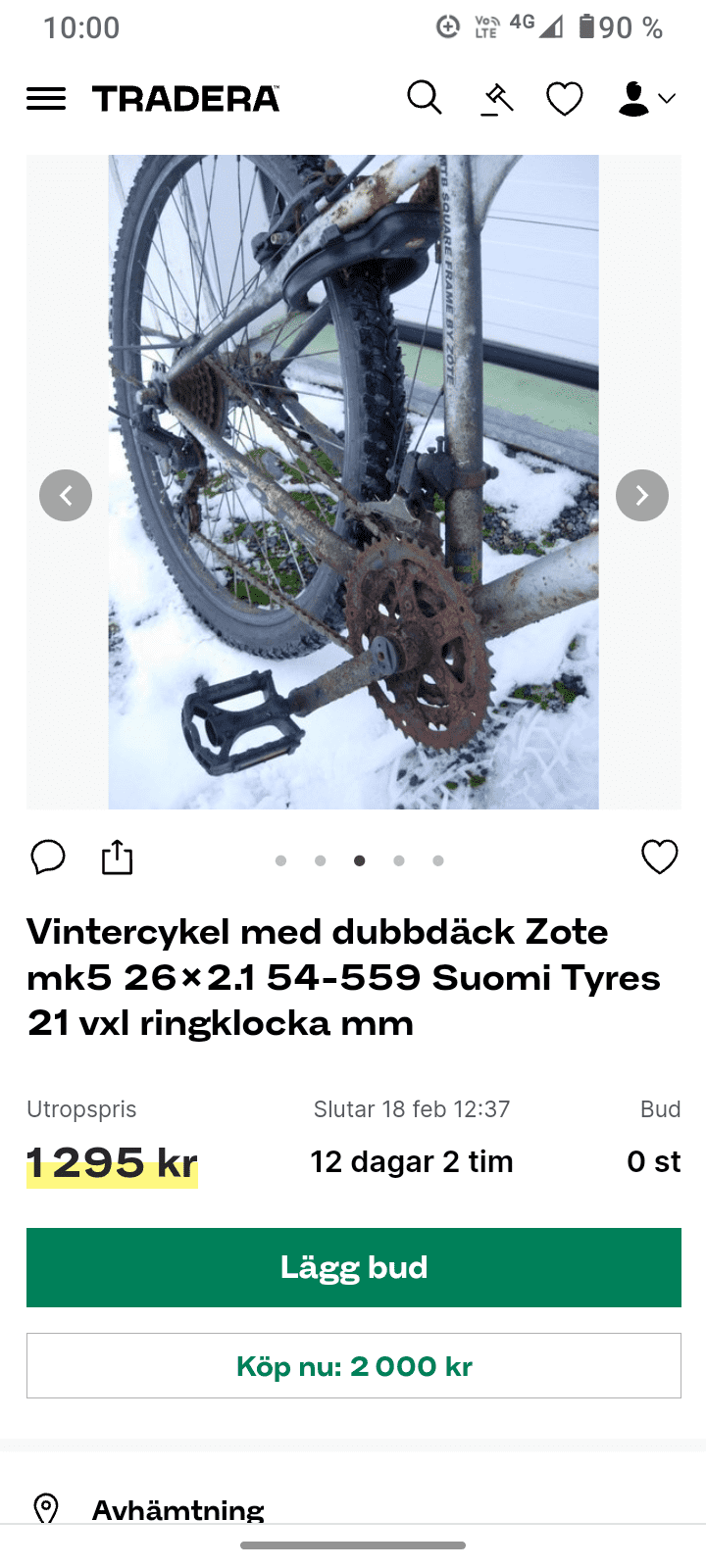
Task: Tap the green Lägg bud button
Action: tap(353, 1267)
